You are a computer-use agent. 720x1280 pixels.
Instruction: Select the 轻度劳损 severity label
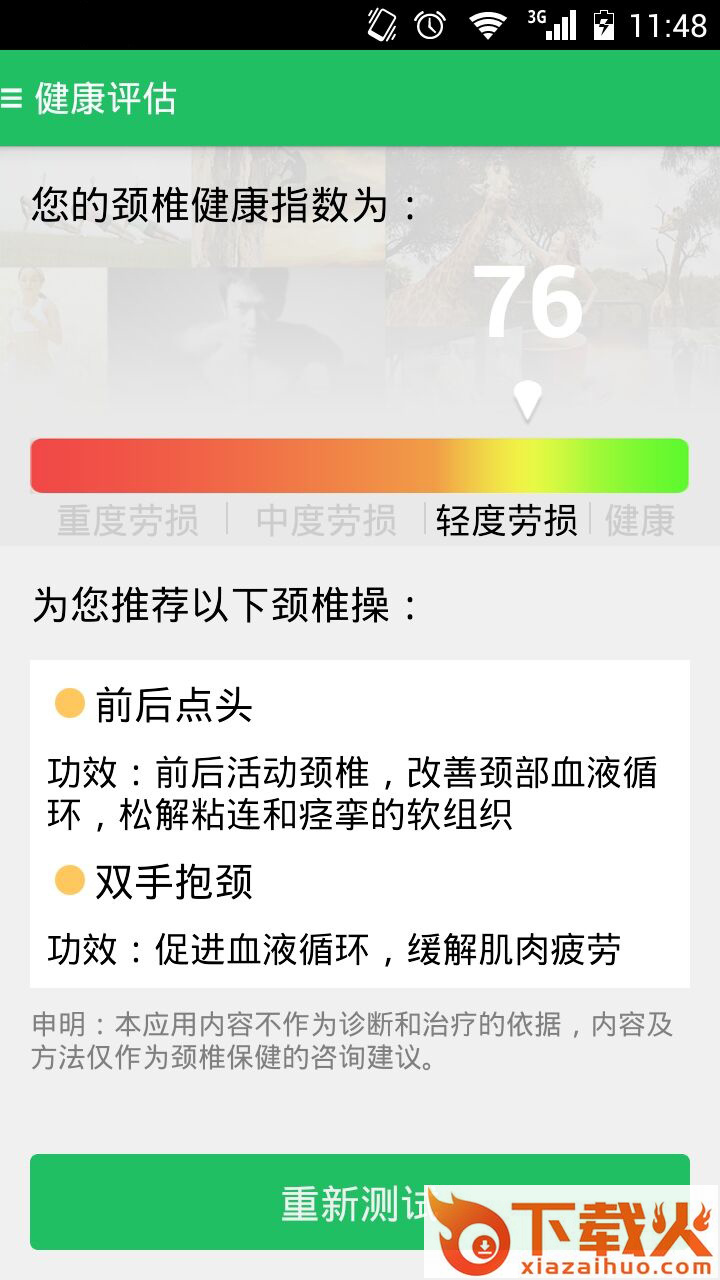click(x=506, y=522)
